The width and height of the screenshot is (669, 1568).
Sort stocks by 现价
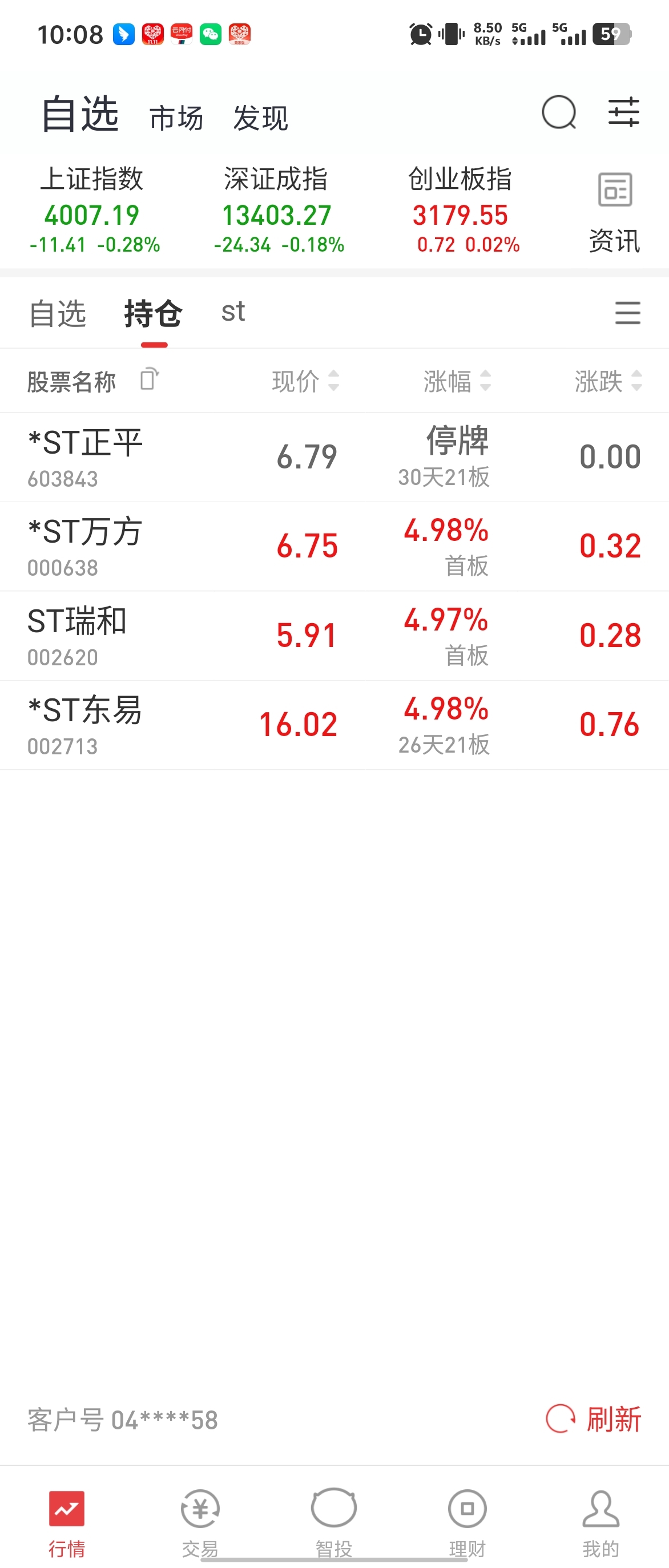click(x=305, y=382)
